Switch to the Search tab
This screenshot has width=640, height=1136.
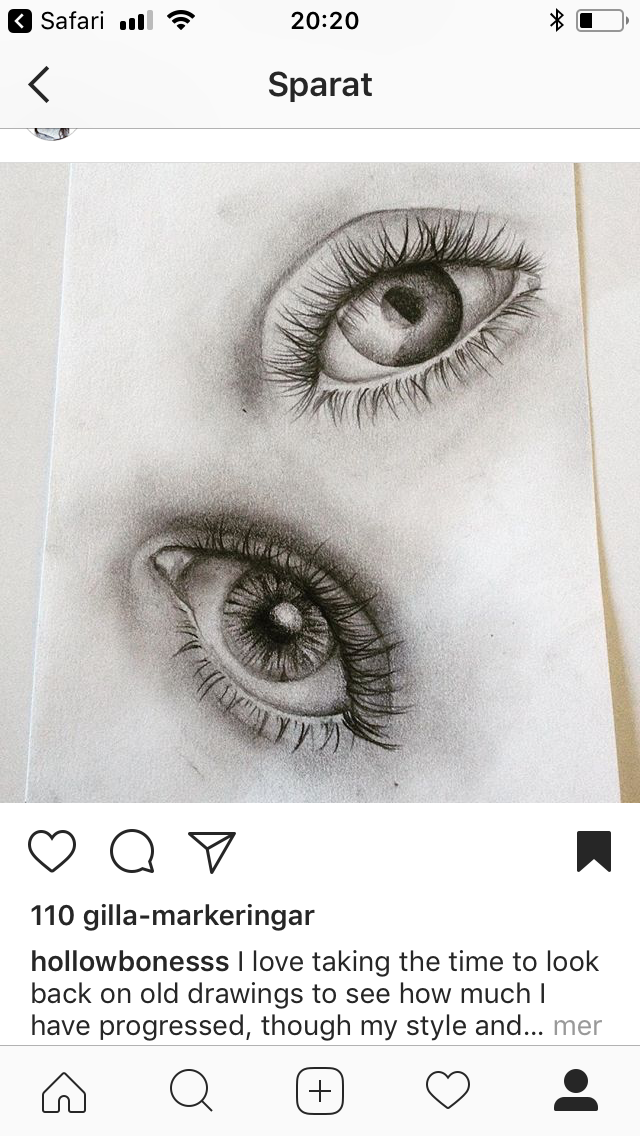click(x=190, y=1090)
